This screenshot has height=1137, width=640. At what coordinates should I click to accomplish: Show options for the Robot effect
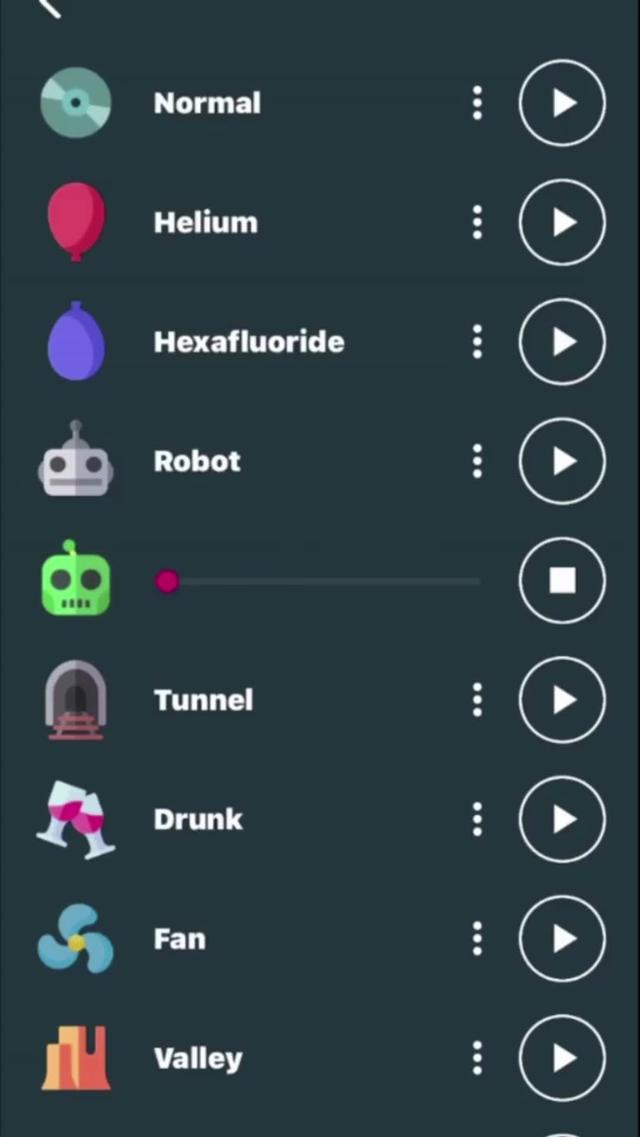point(477,461)
